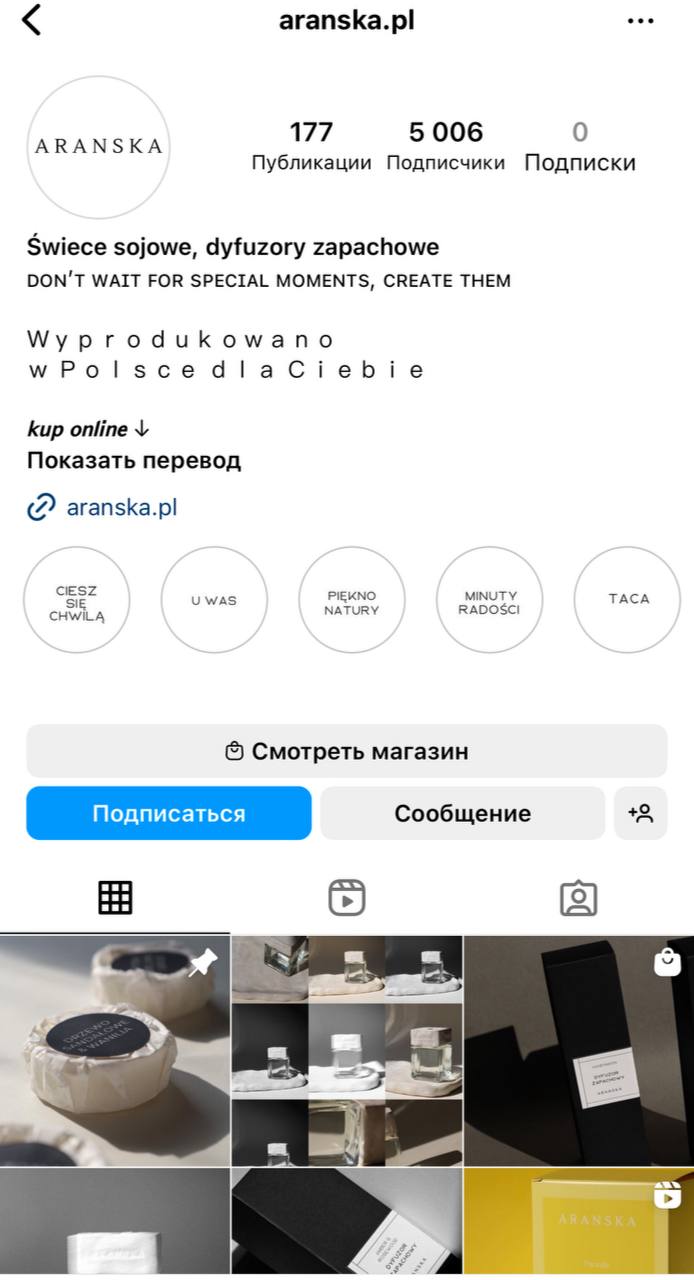Screen dimensions: 694x1280
Task: Open the MINUTY RADOŚCI highlight
Action: [x=490, y=600]
